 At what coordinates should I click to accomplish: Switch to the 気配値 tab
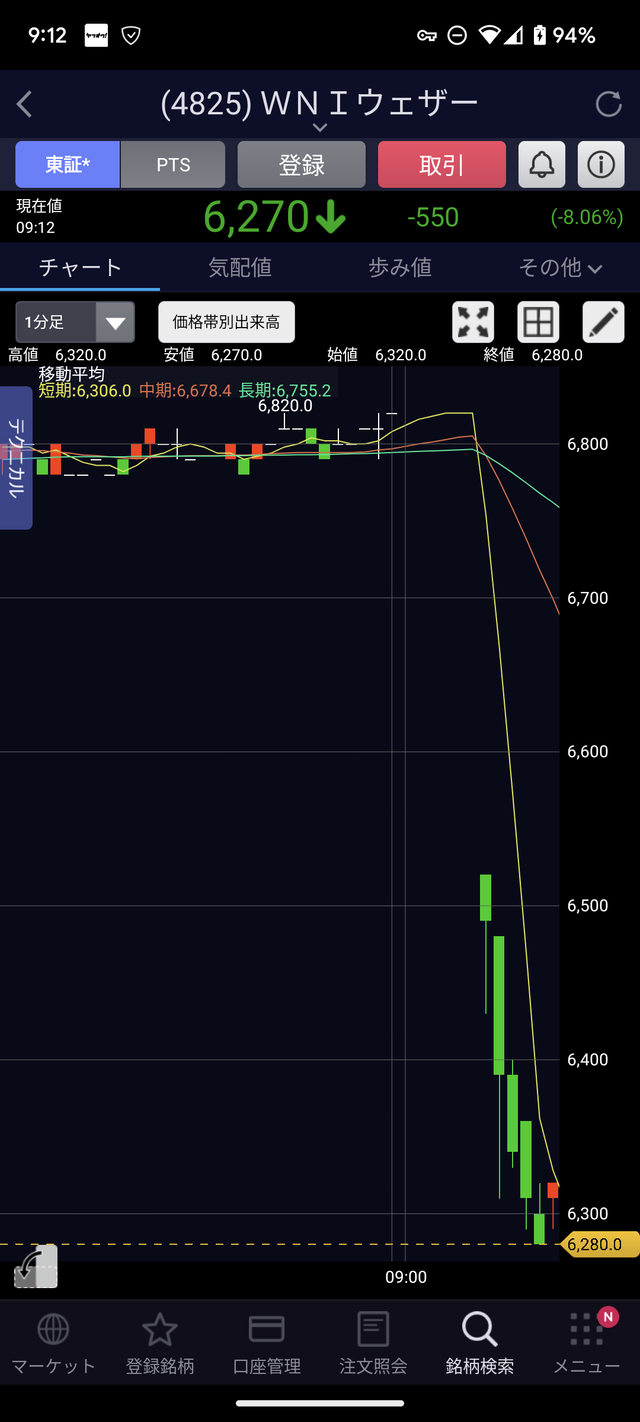240,267
